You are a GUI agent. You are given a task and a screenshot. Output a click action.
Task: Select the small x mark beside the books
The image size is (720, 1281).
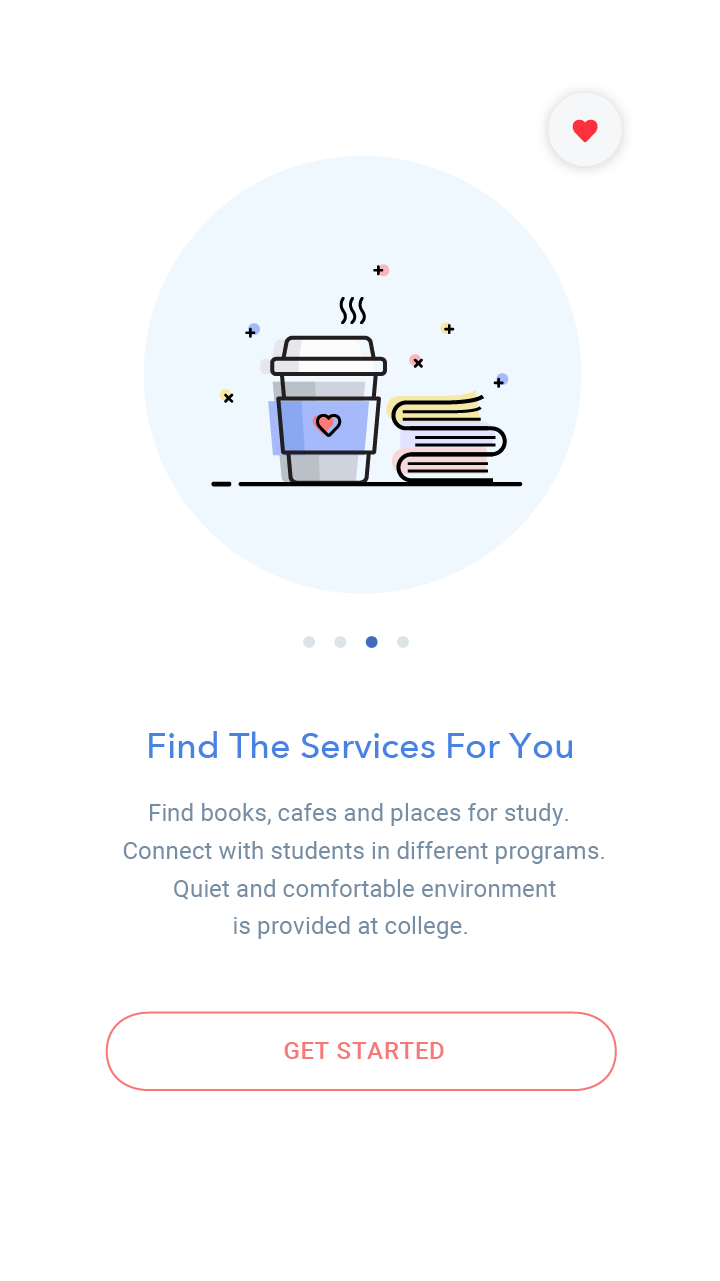click(417, 363)
